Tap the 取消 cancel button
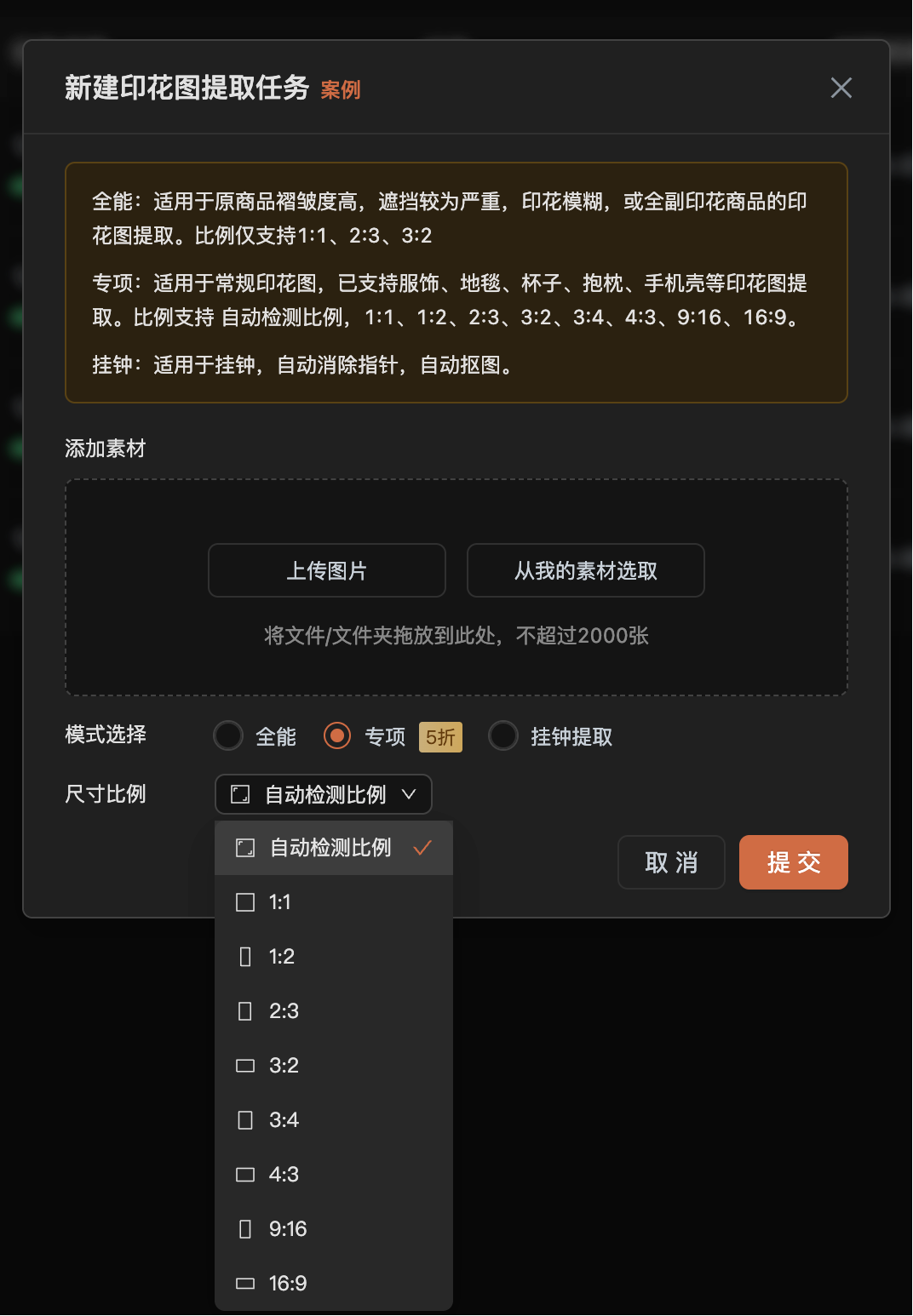The image size is (913, 1316). (671, 862)
